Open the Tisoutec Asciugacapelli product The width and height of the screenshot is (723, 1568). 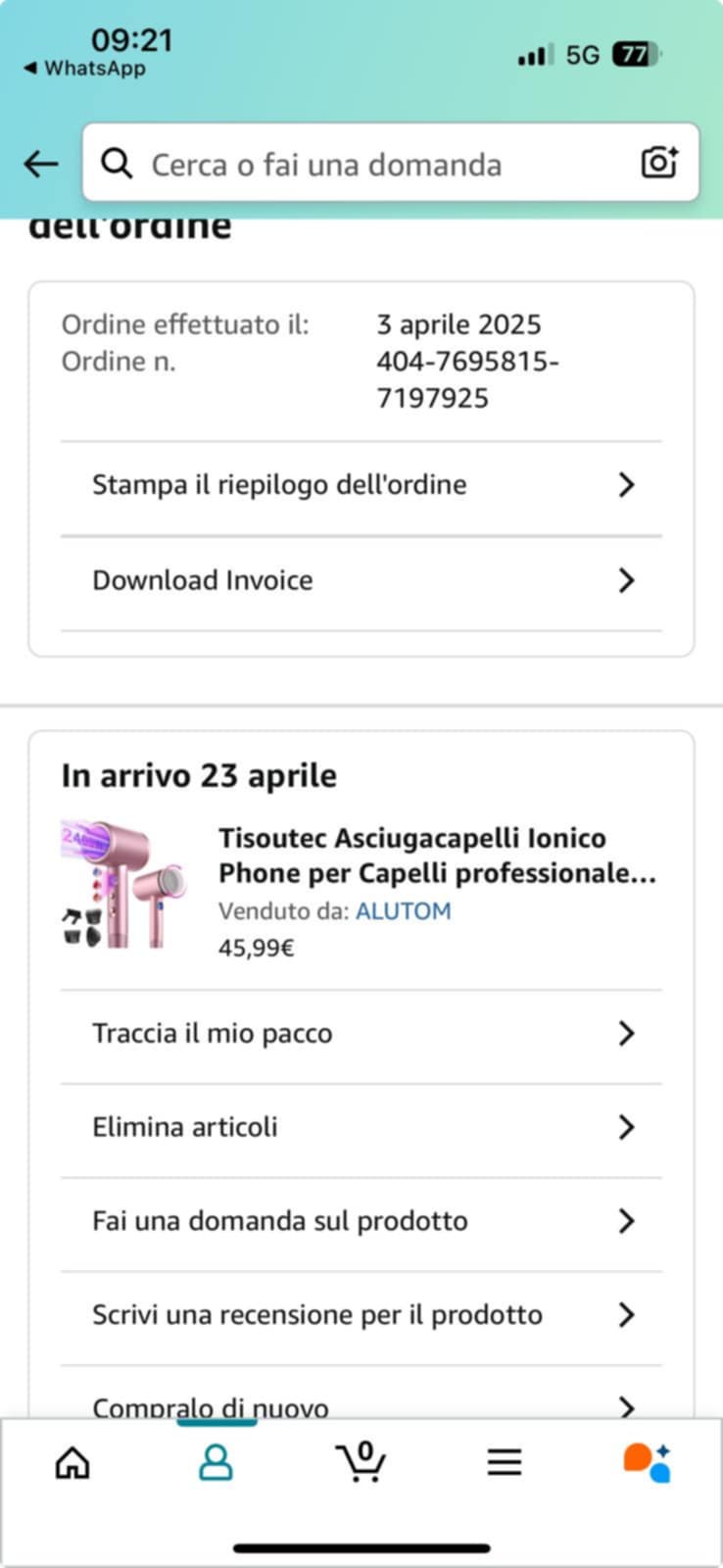click(x=436, y=855)
